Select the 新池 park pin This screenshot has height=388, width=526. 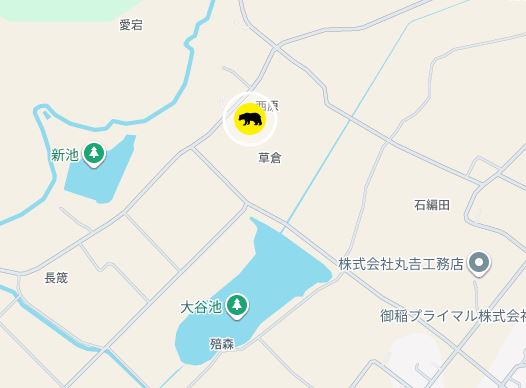(x=94, y=155)
